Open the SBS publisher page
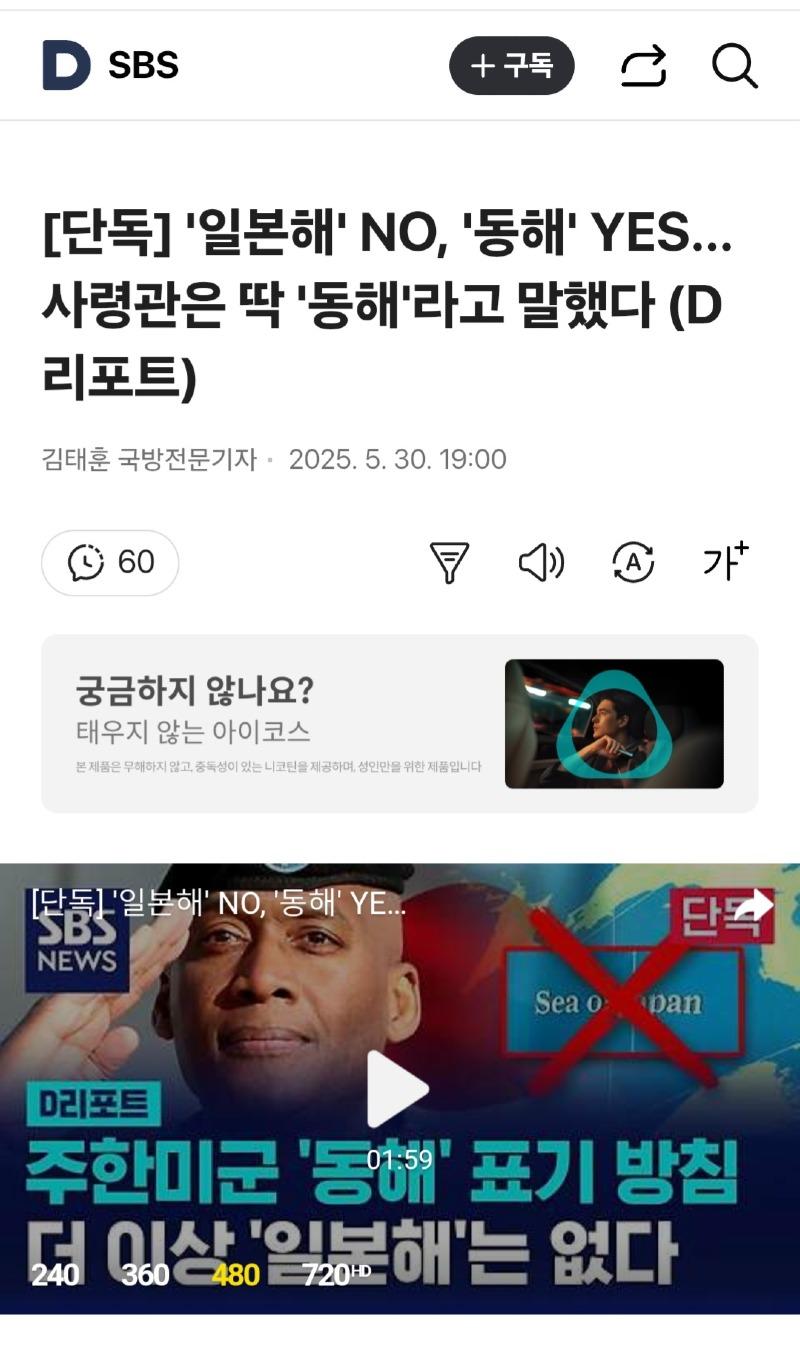This screenshot has height=1355, width=800. pos(143,66)
